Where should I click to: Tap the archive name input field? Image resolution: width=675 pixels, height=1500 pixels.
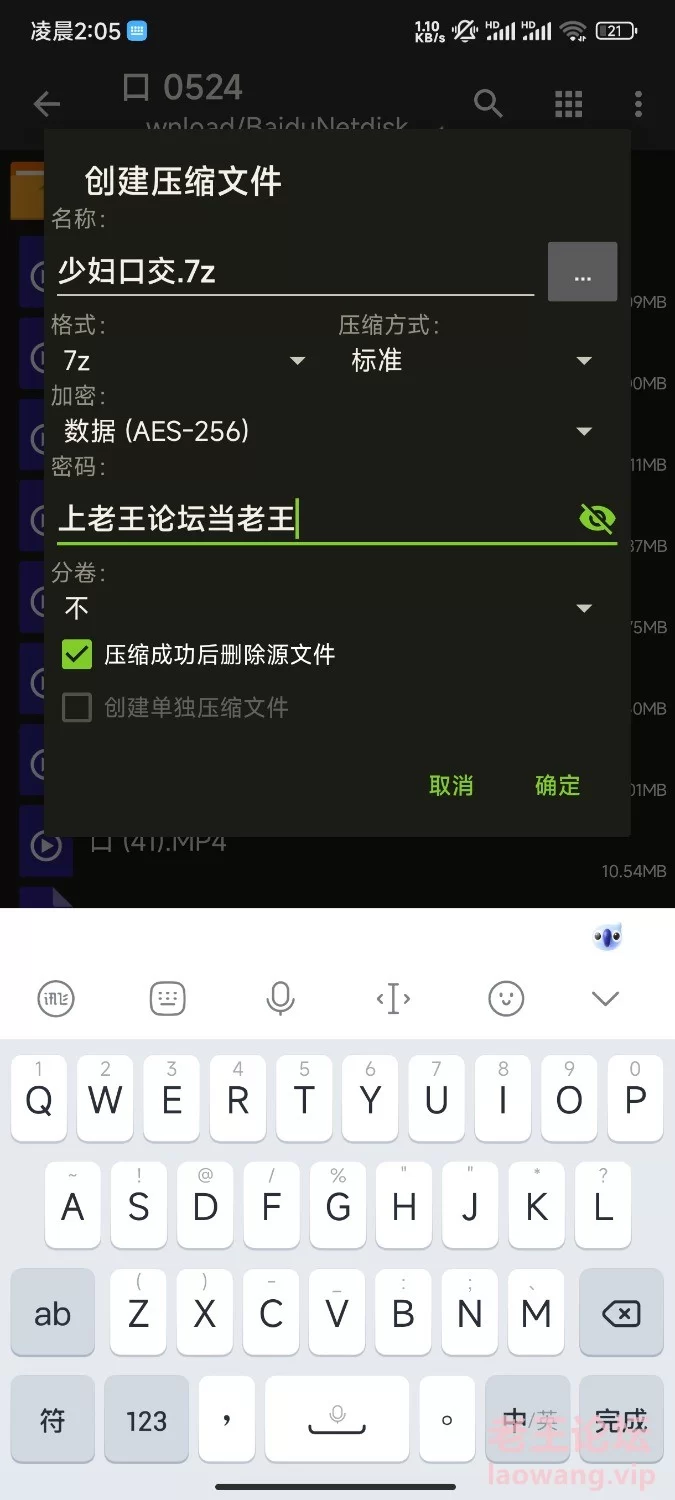[295, 271]
